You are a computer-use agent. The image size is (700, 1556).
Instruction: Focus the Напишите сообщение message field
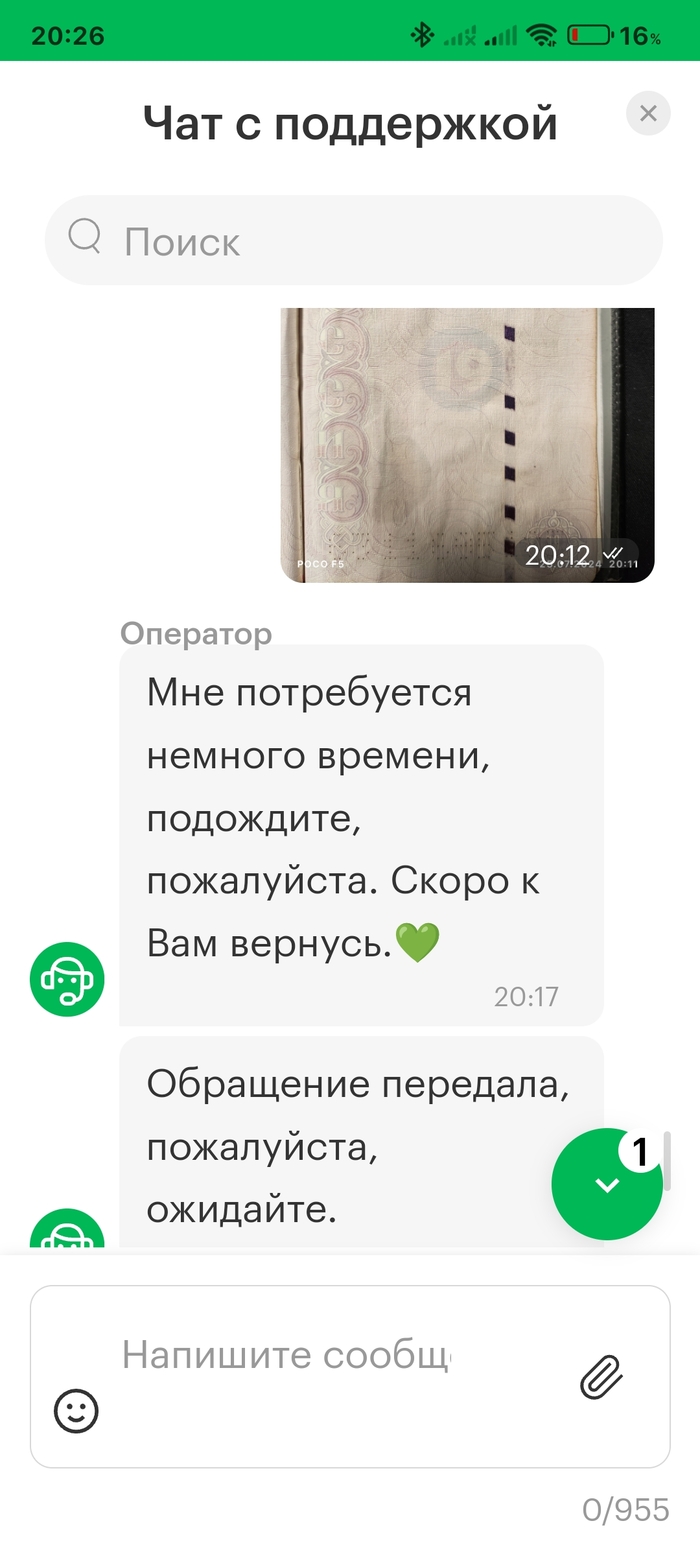pyautogui.click(x=300, y=1356)
